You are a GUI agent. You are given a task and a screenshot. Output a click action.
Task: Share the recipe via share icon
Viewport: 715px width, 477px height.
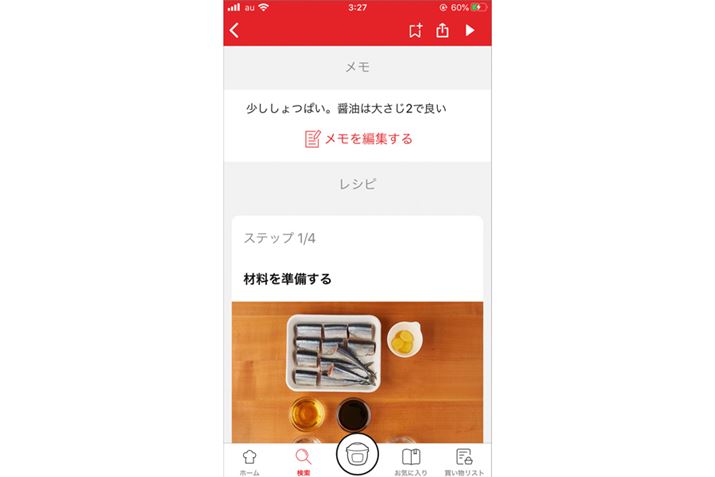pyautogui.click(x=442, y=31)
